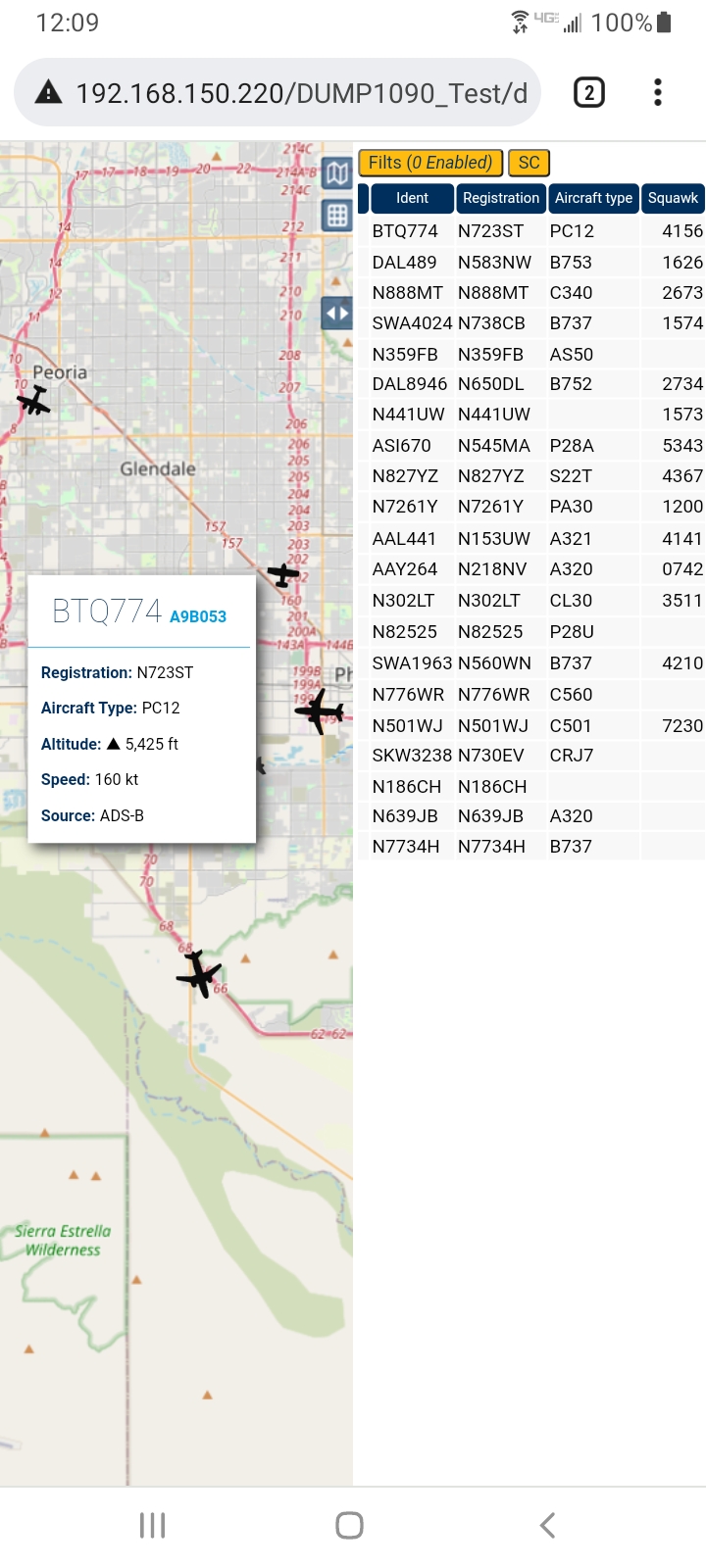Tap the grid icon on the map
706x1568 pixels.
pos(337,216)
